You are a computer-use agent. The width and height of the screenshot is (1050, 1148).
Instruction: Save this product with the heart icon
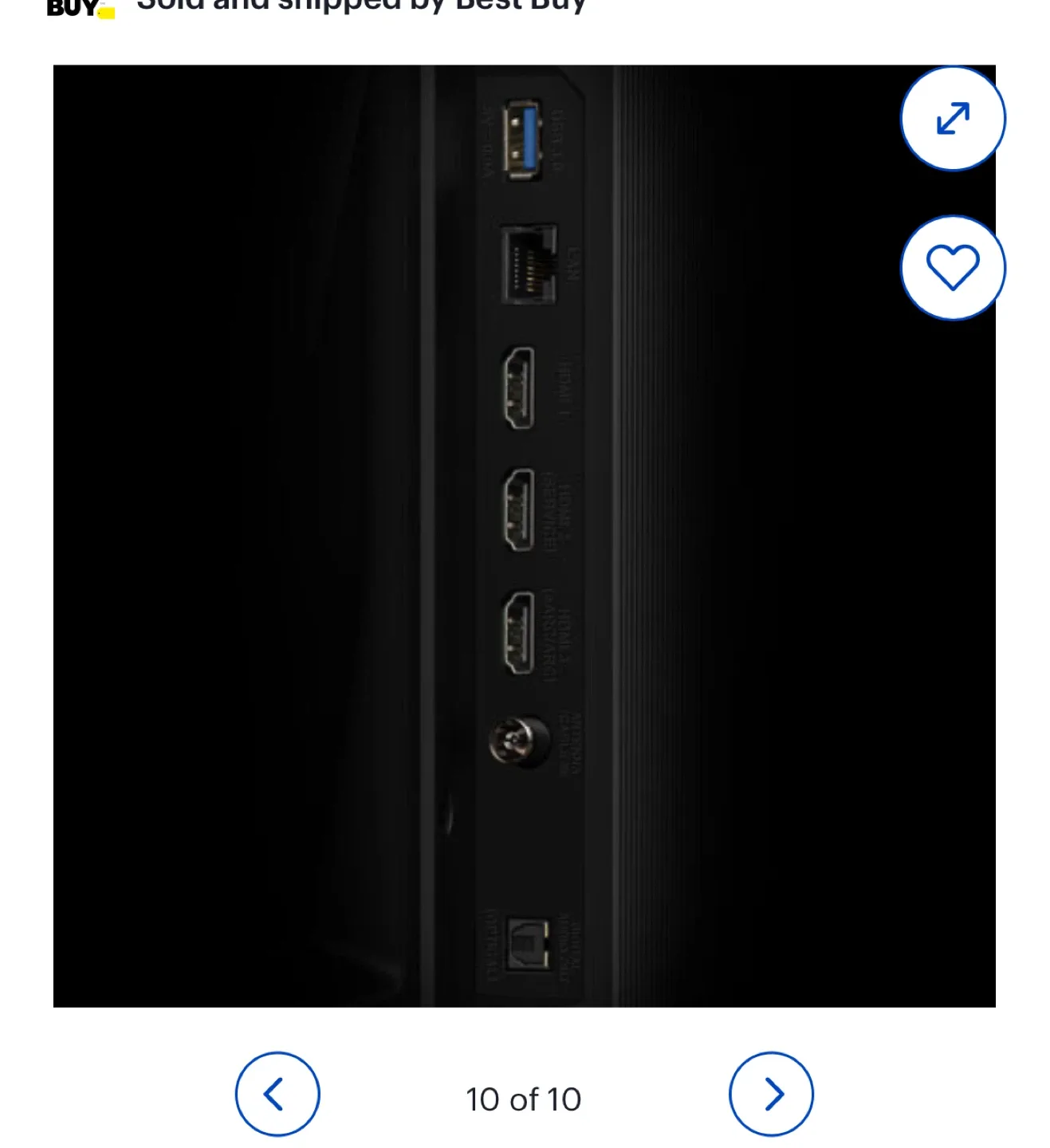click(x=953, y=267)
